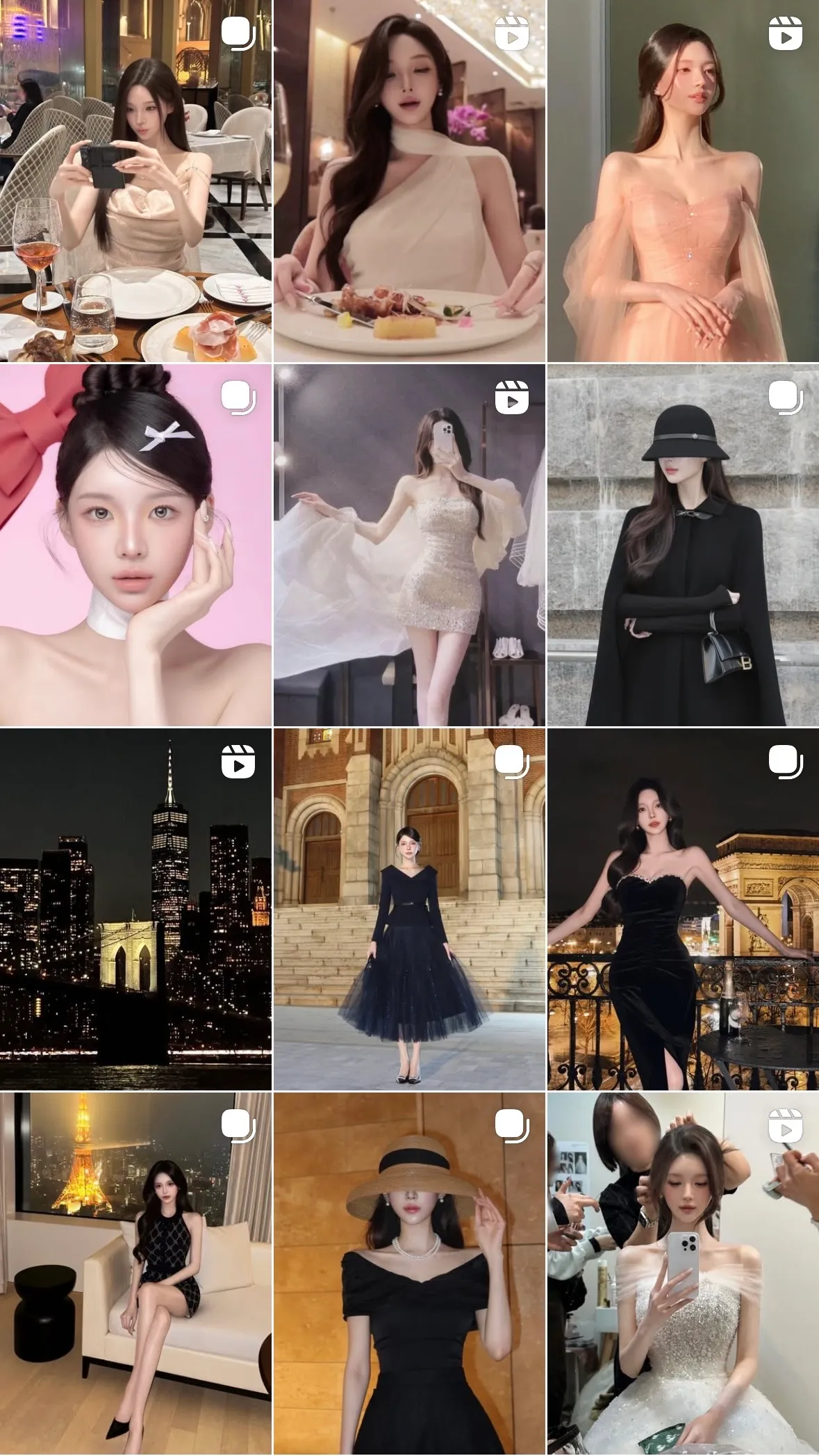This screenshot has height=1456, width=819.
Task: Open the black tulle dress cathedral post
Action: click(x=409, y=909)
